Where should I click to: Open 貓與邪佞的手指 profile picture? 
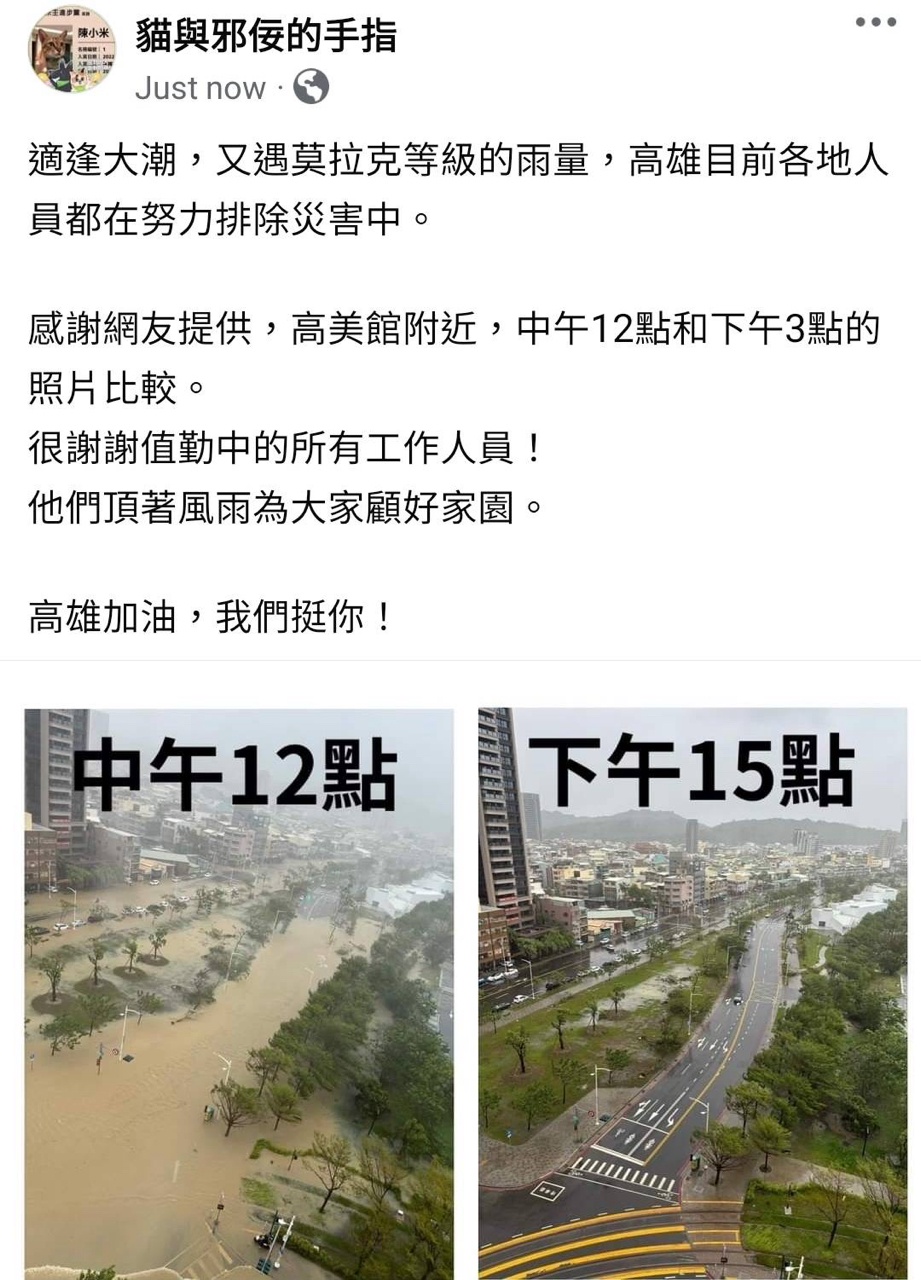(71, 49)
